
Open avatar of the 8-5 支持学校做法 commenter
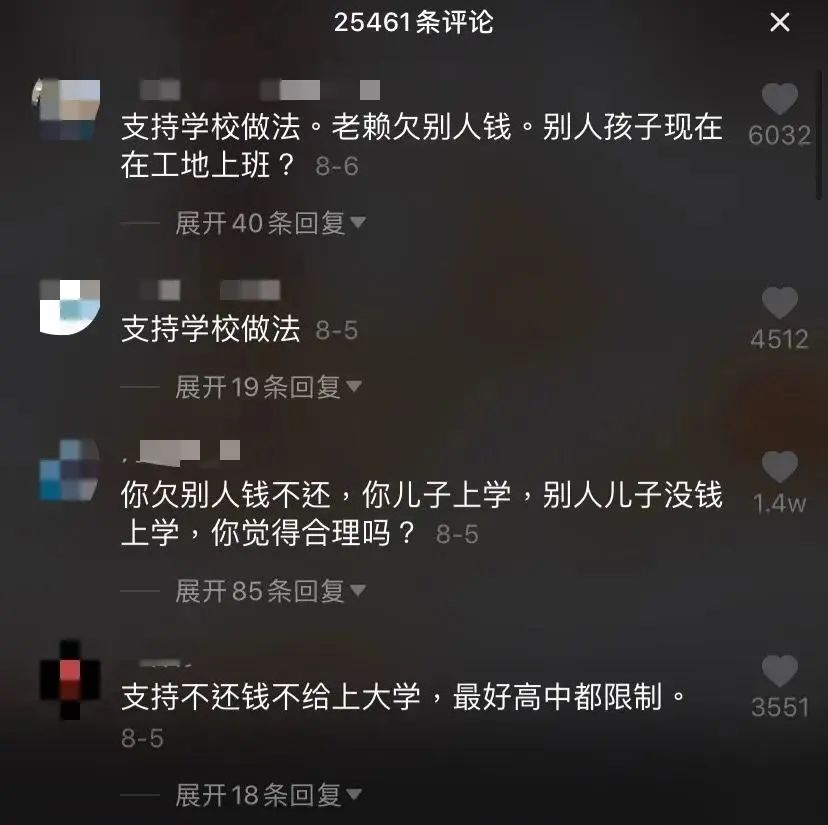70,307
